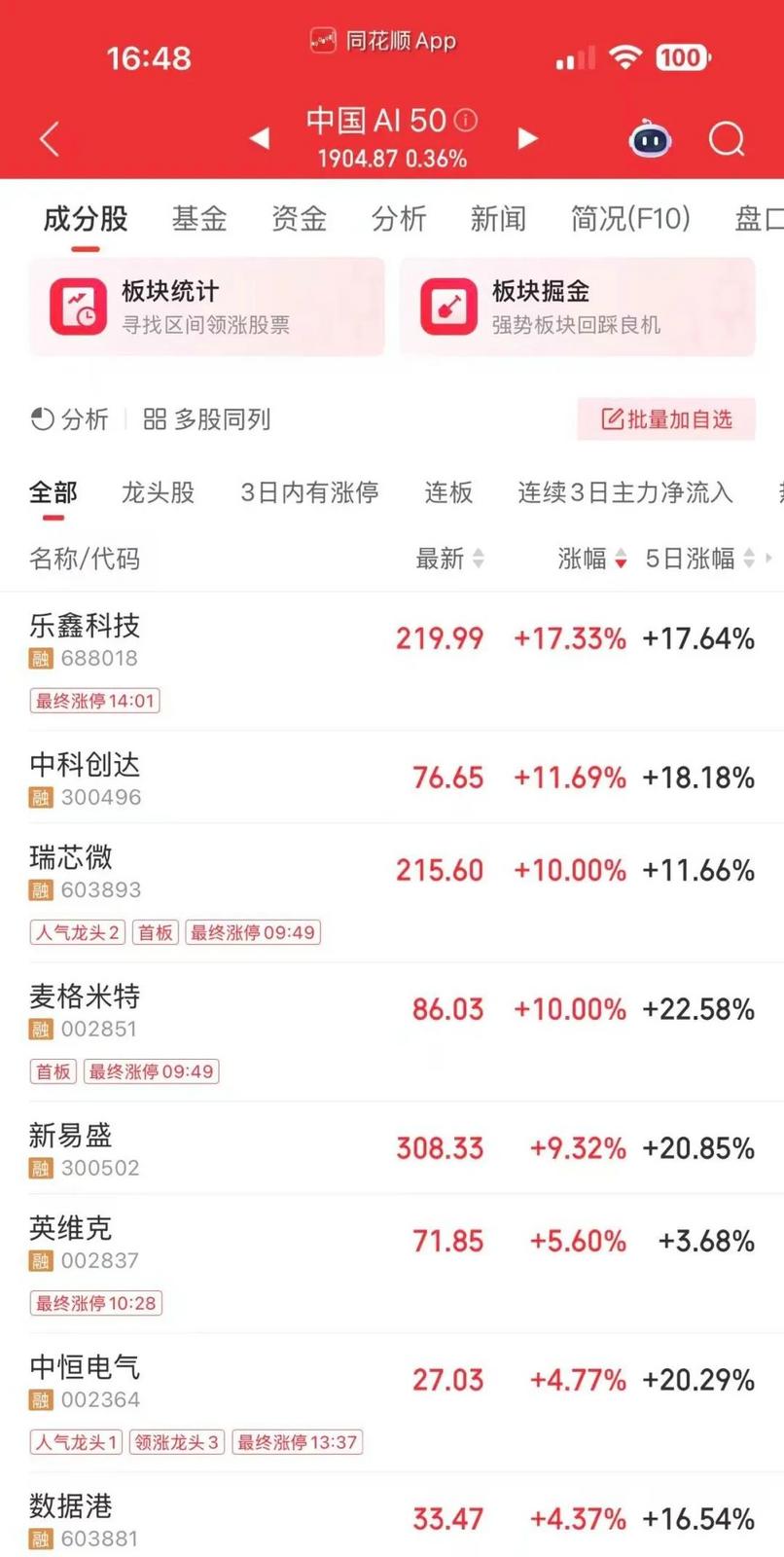This screenshot has height=1557, width=784.
Task: Switch to the 新闻 tab
Action: pos(498,218)
